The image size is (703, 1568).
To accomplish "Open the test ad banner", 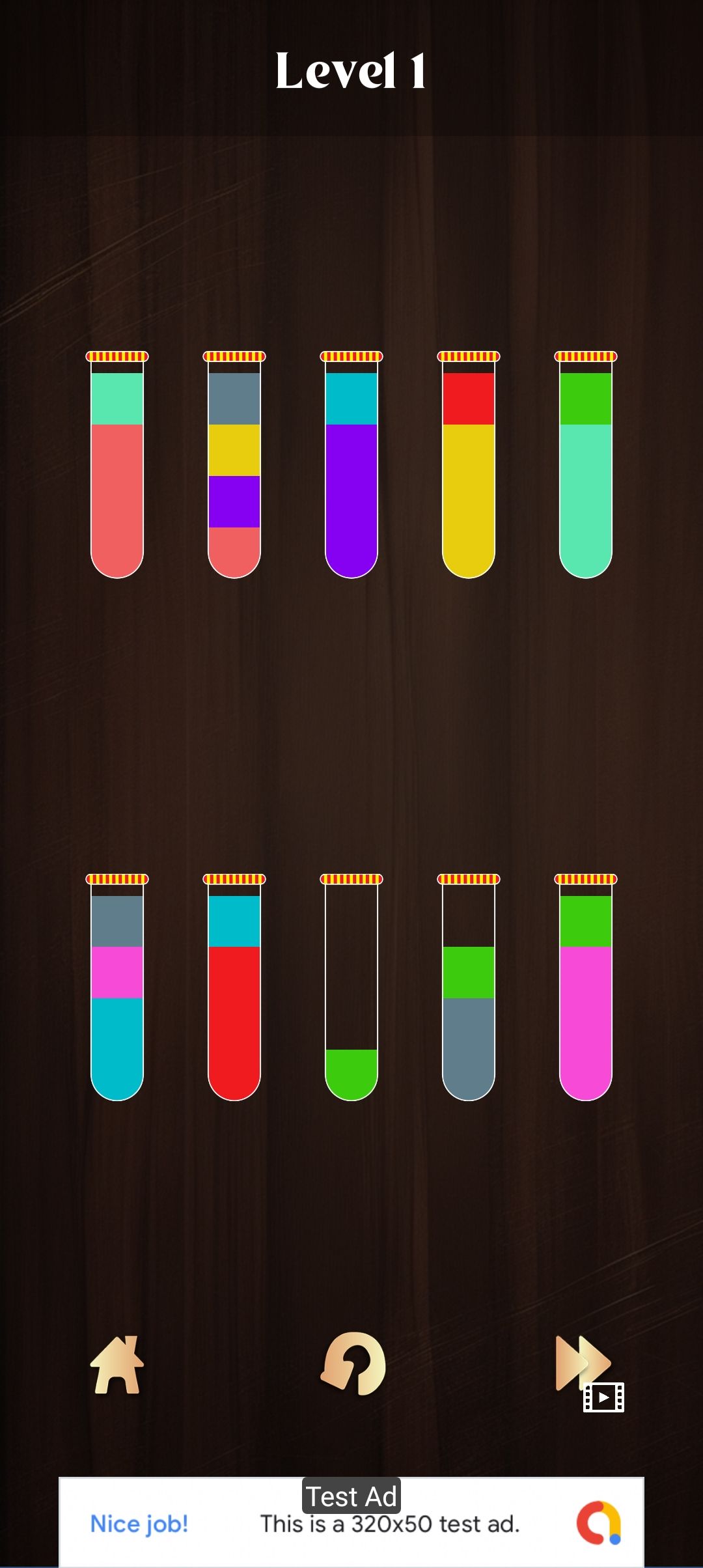I will coord(351,1522).
